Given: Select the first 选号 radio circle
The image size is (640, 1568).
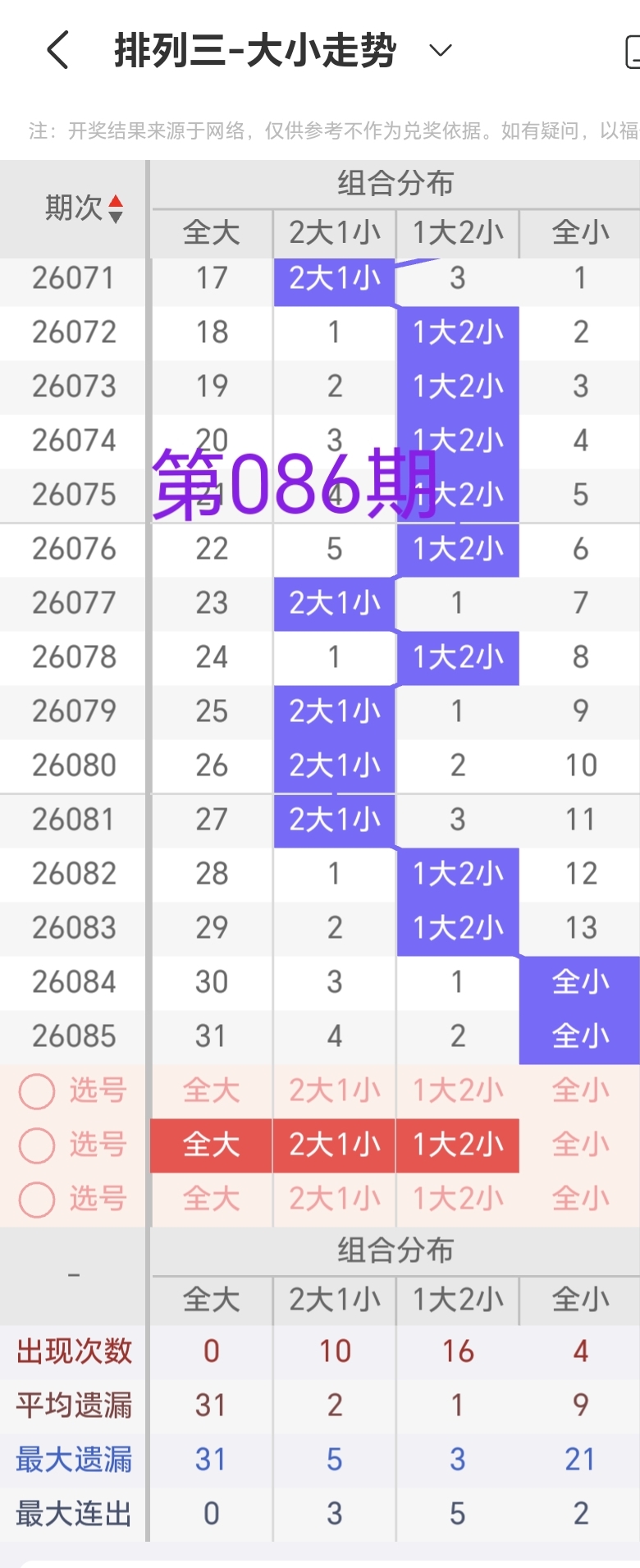Looking at the screenshot, I should [x=36, y=1090].
